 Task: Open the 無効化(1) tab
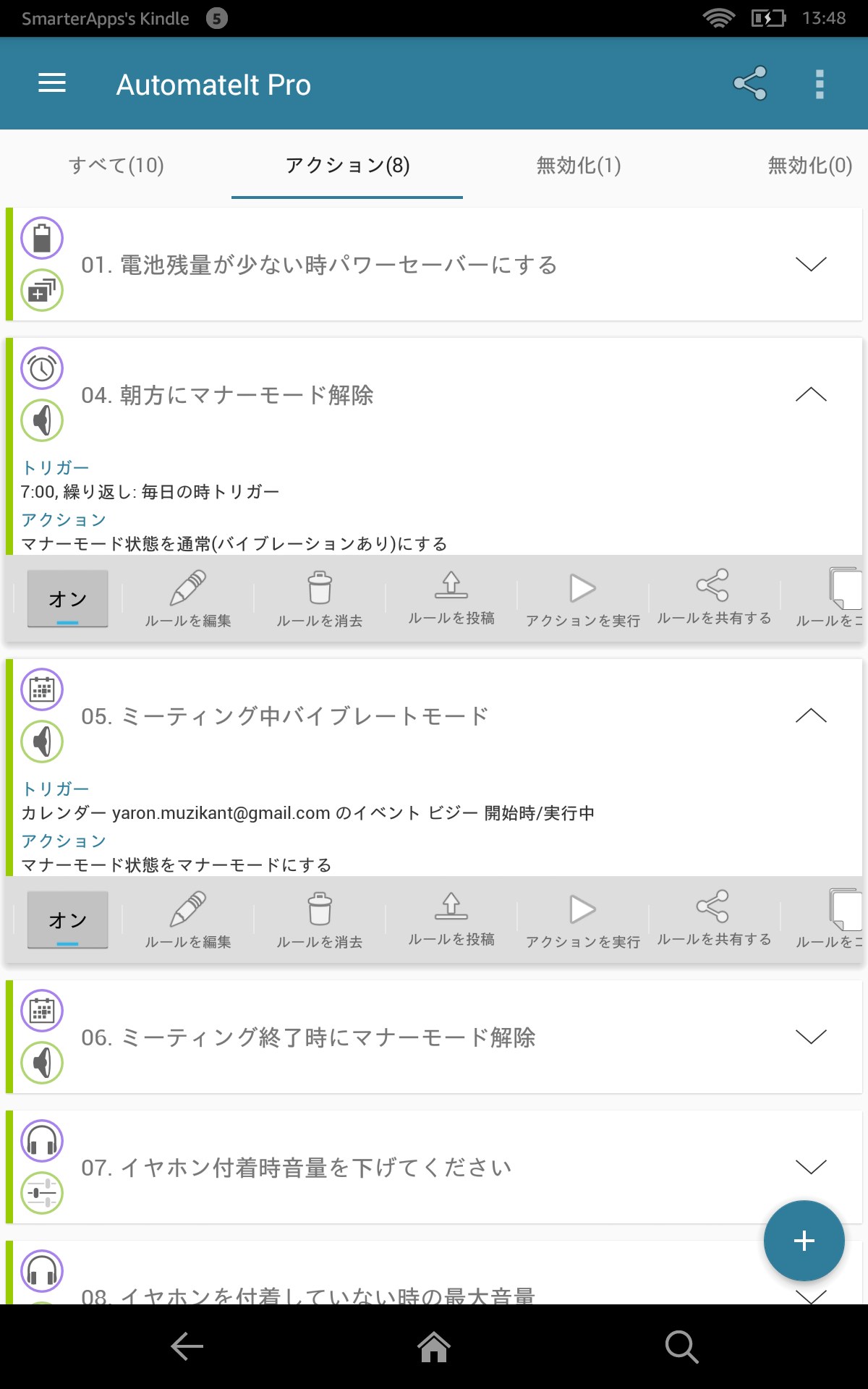point(577,166)
